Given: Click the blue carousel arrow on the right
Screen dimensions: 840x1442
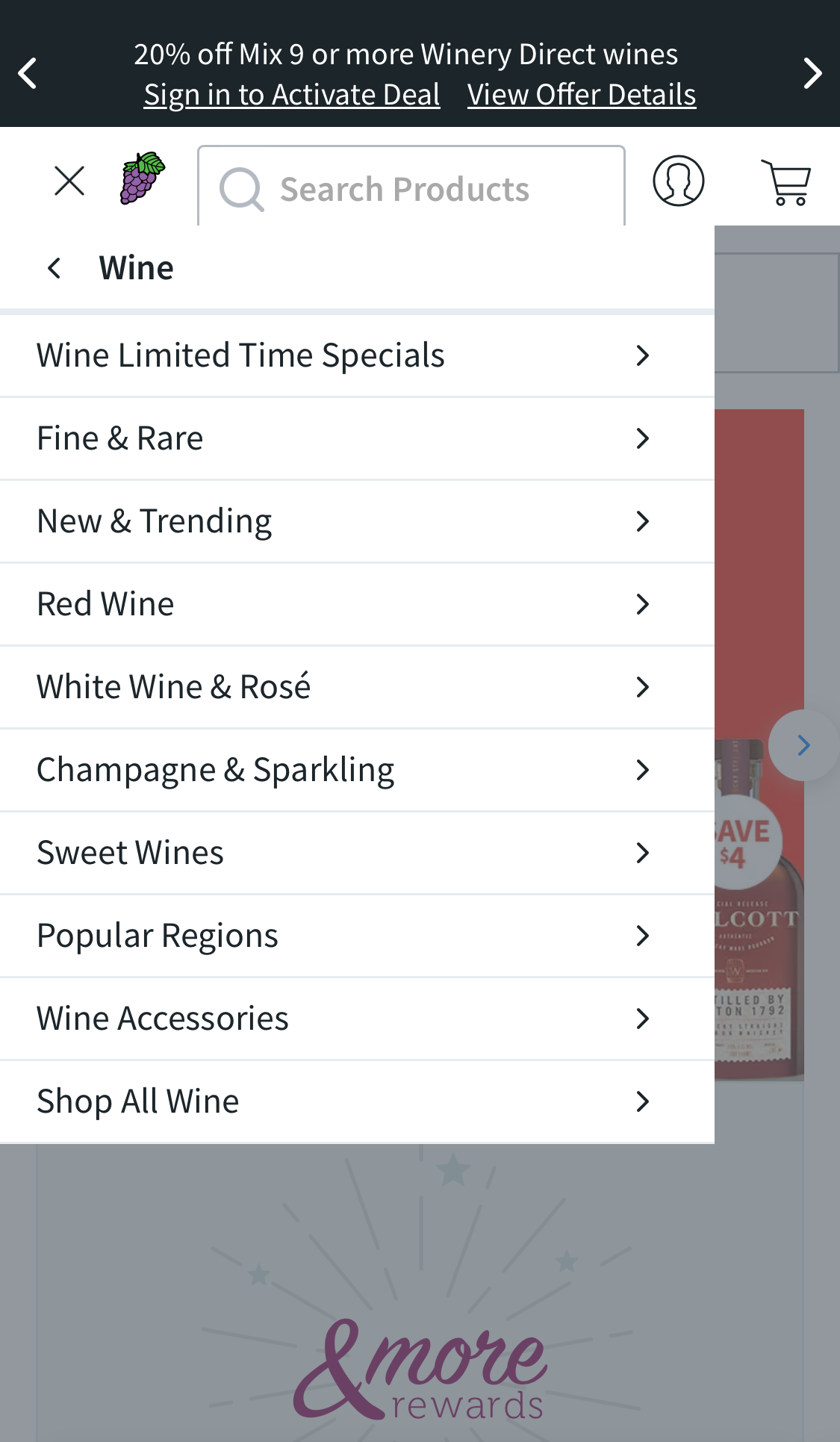Looking at the screenshot, I should pos(803,745).
